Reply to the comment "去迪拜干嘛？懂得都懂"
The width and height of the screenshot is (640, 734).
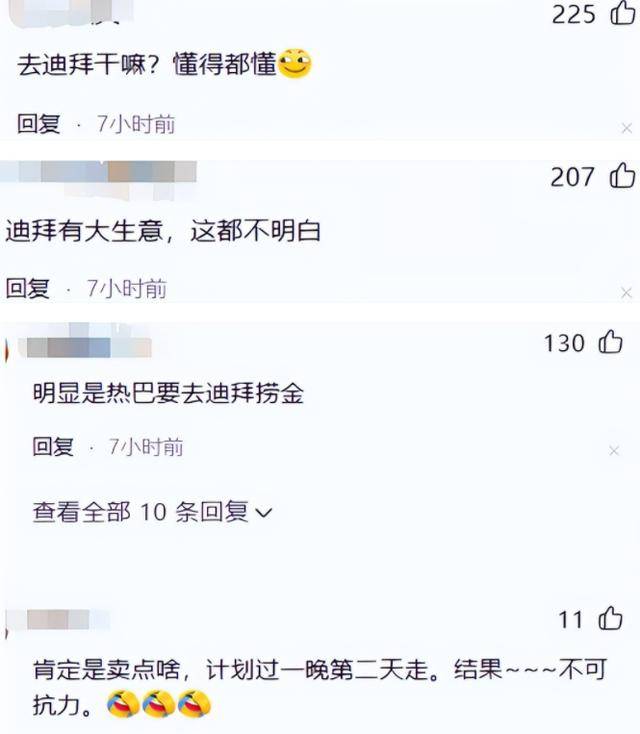(x=38, y=124)
